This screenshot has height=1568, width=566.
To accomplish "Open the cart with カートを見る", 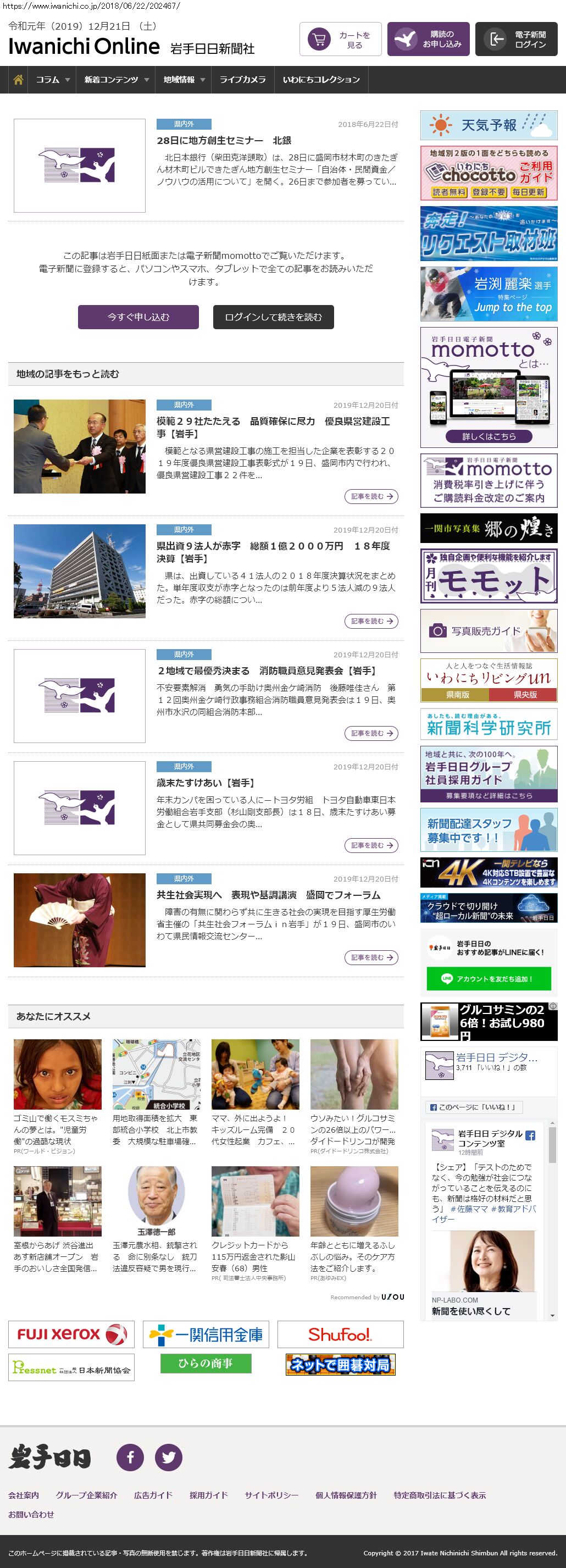I will pyautogui.click(x=340, y=40).
